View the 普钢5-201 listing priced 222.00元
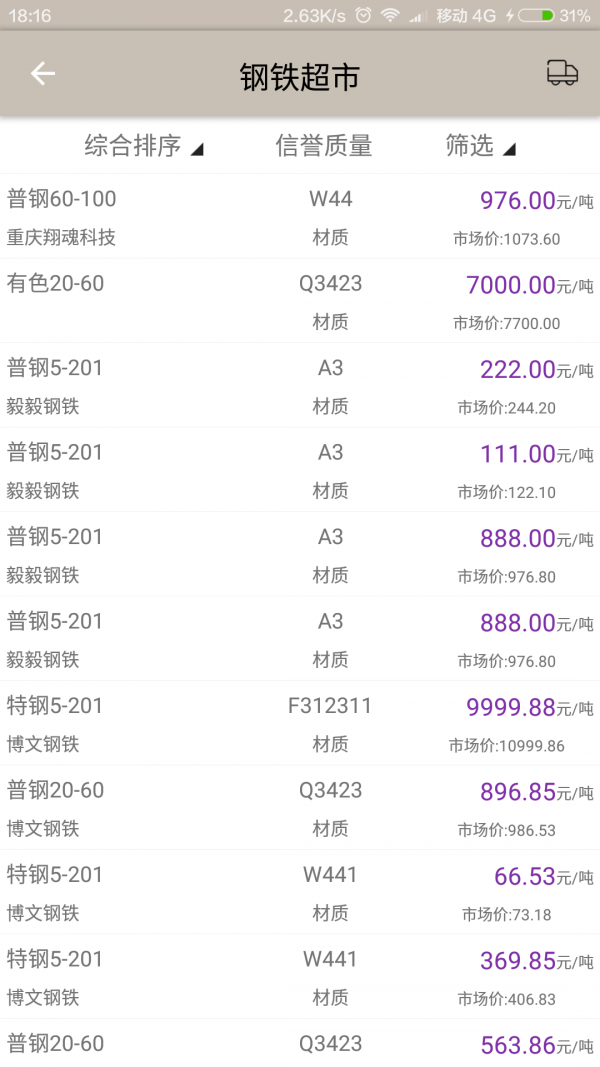The height and width of the screenshot is (1067, 600). tap(300, 386)
